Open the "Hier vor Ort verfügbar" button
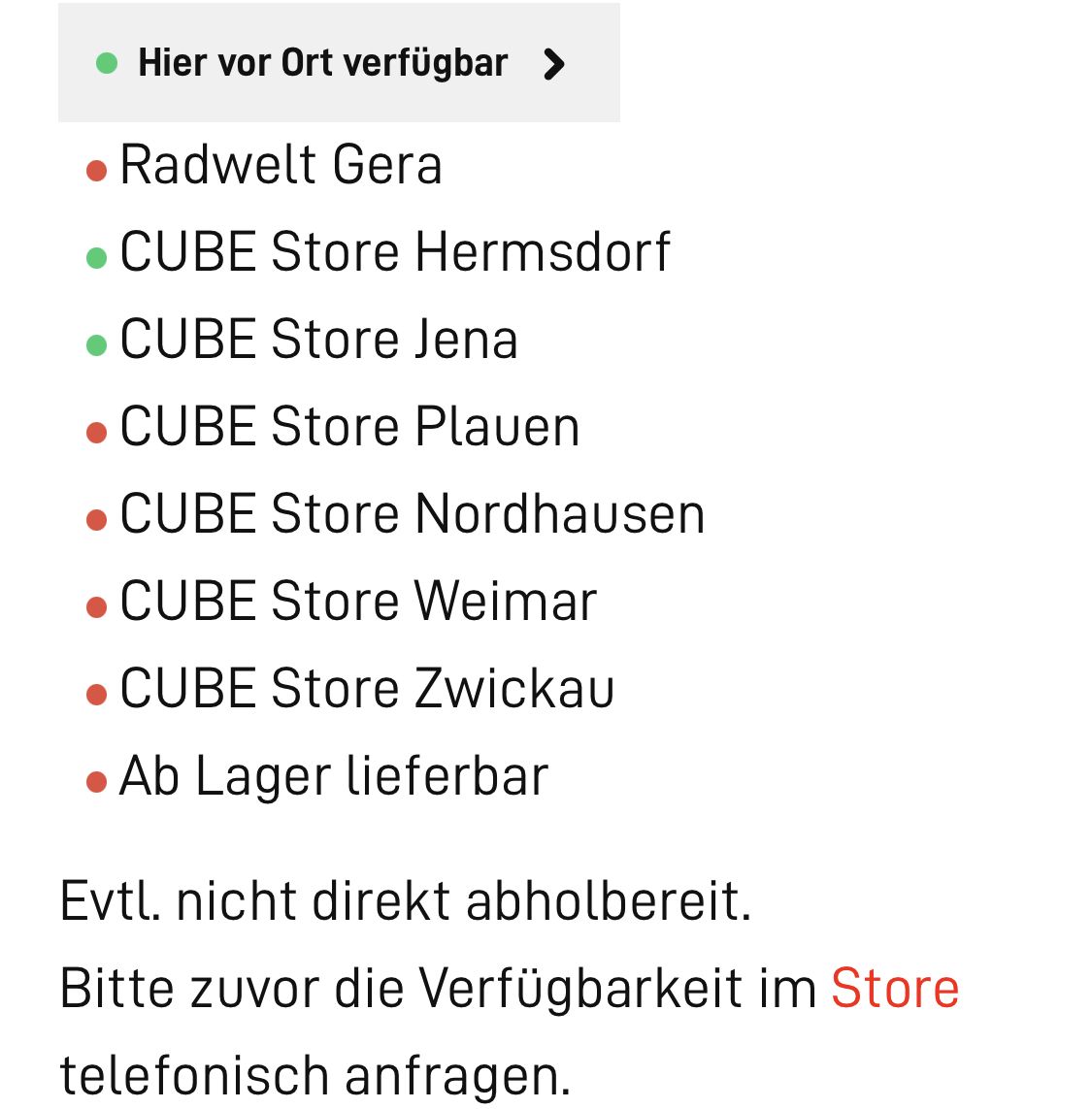 coord(338,63)
